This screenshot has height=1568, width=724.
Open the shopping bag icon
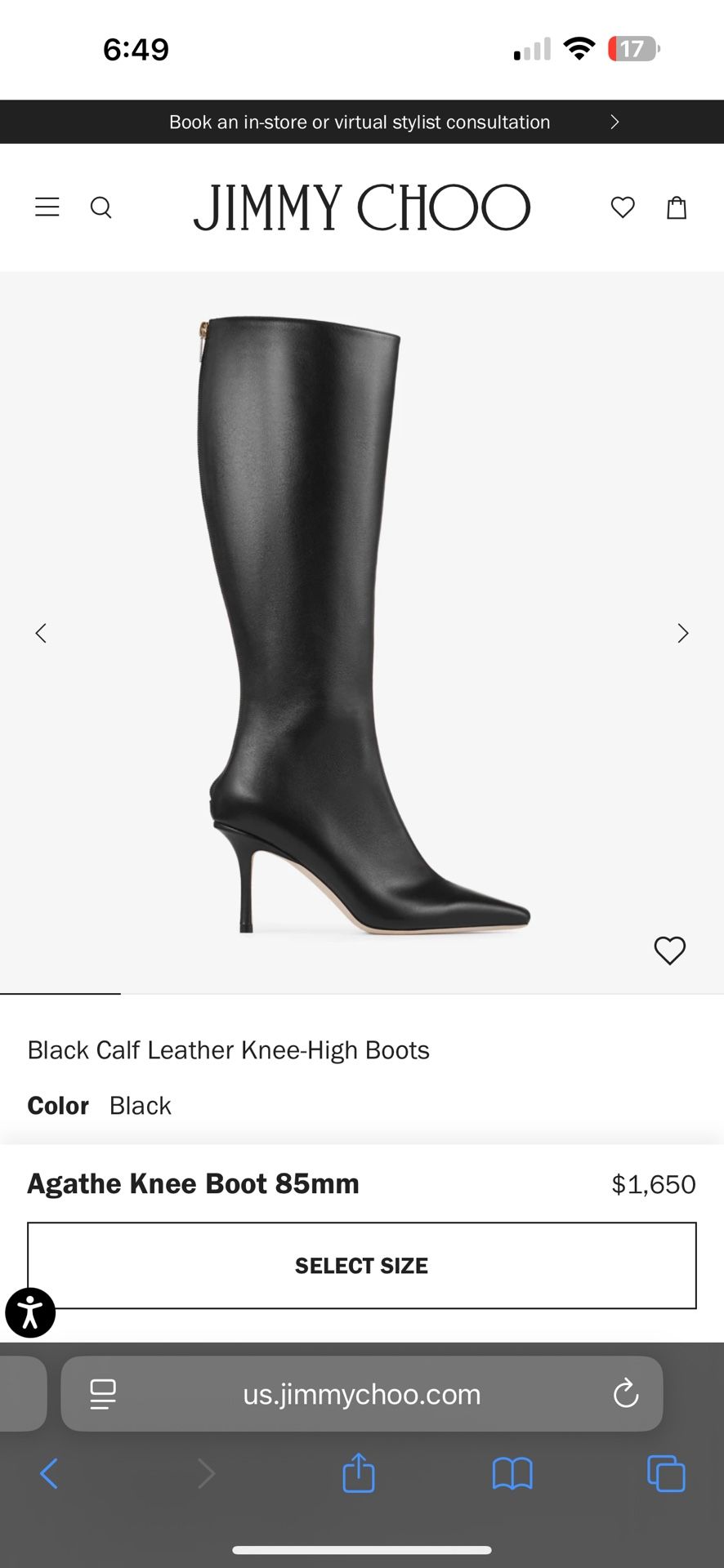(677, 207)
